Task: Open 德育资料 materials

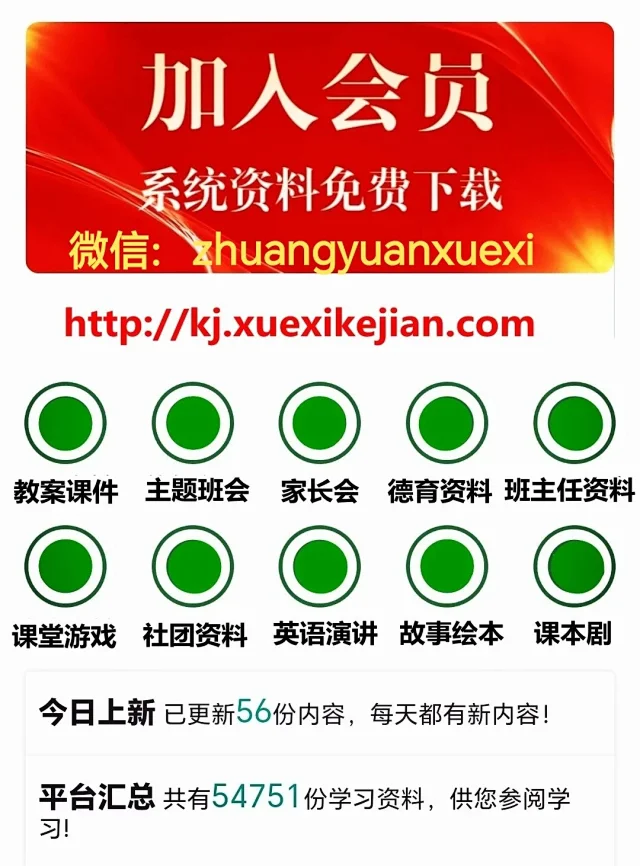Action: (447, 424)
